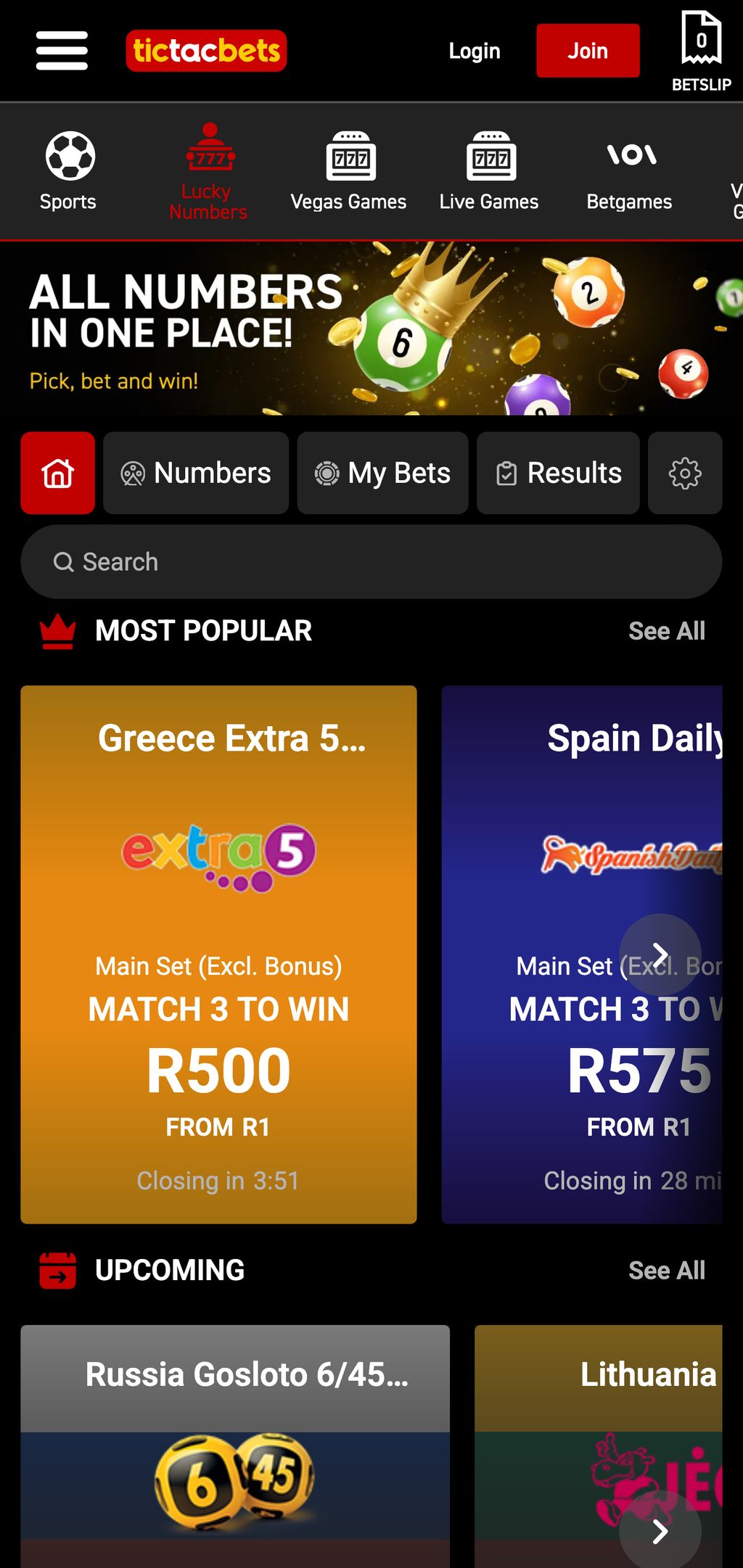Open the hamburger menu

pos(62,51)
